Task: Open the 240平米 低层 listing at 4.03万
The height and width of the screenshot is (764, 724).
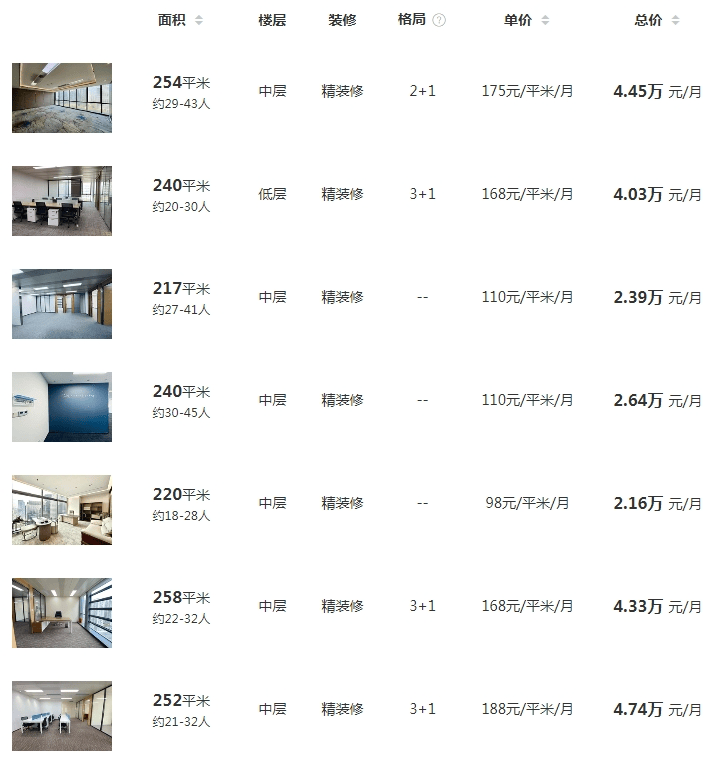Action: [x=62, y=201]
